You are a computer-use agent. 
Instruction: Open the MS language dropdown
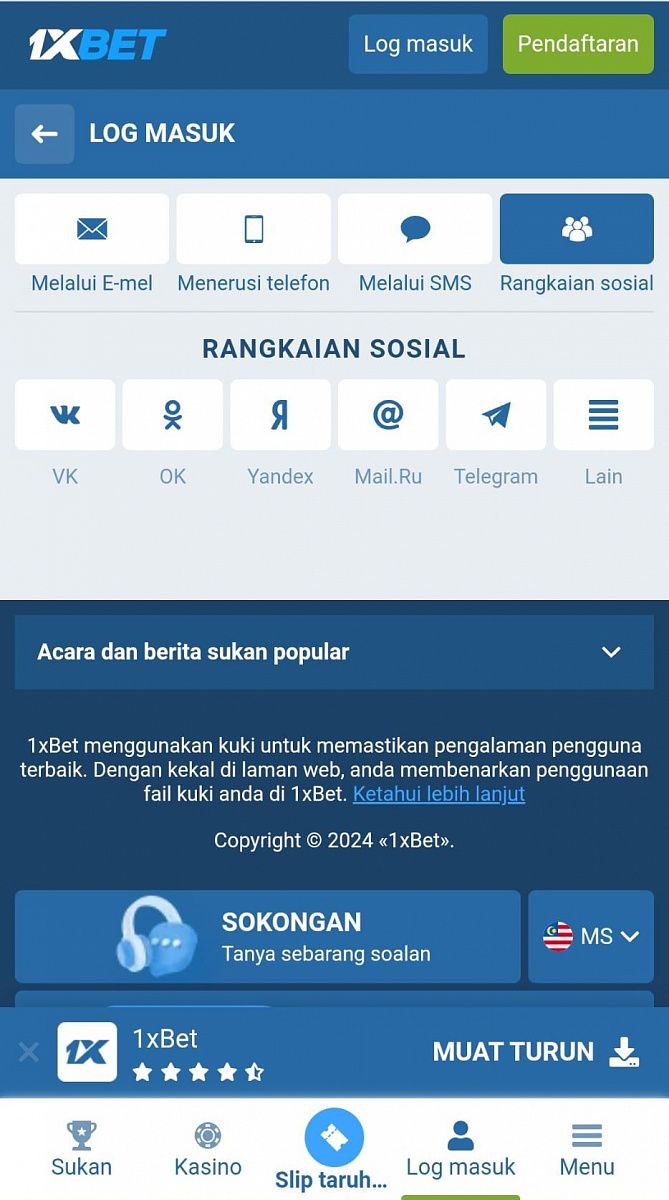[591, 937]
